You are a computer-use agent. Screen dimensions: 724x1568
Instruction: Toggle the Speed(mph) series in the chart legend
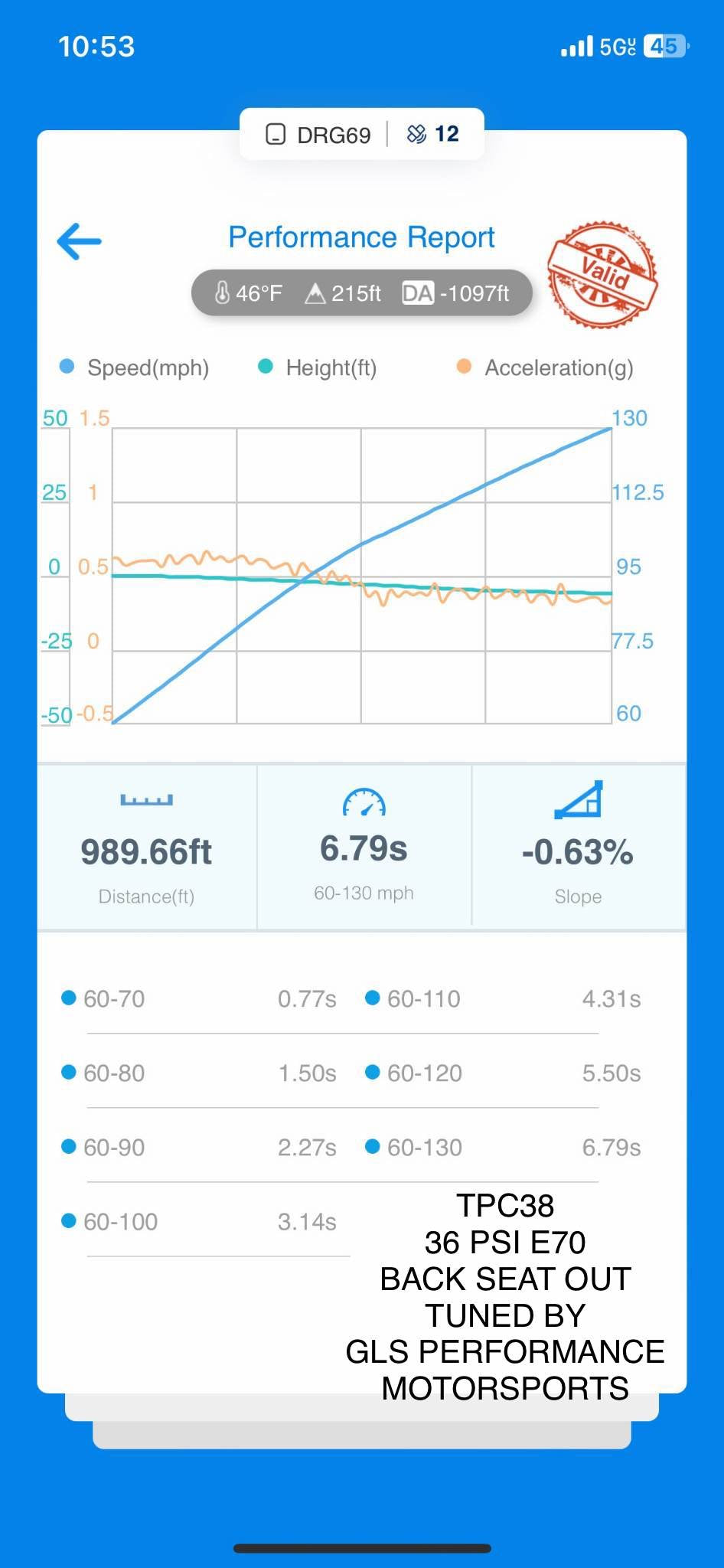[x=135, y=367]
